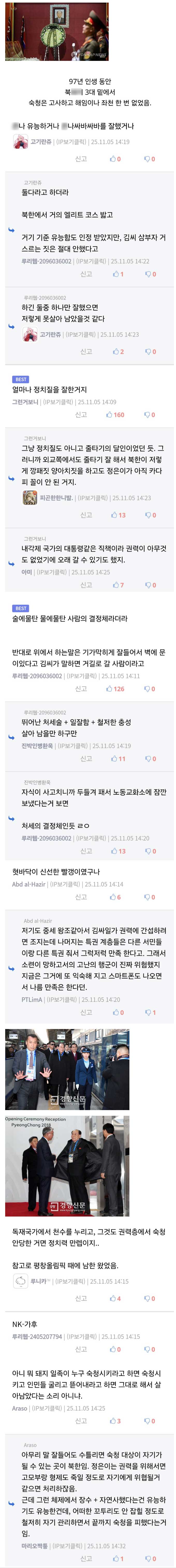Like Abd al-Hazir's comment with 6 likes
This screenshot has width=176, height=1568.
pos(114,897)
